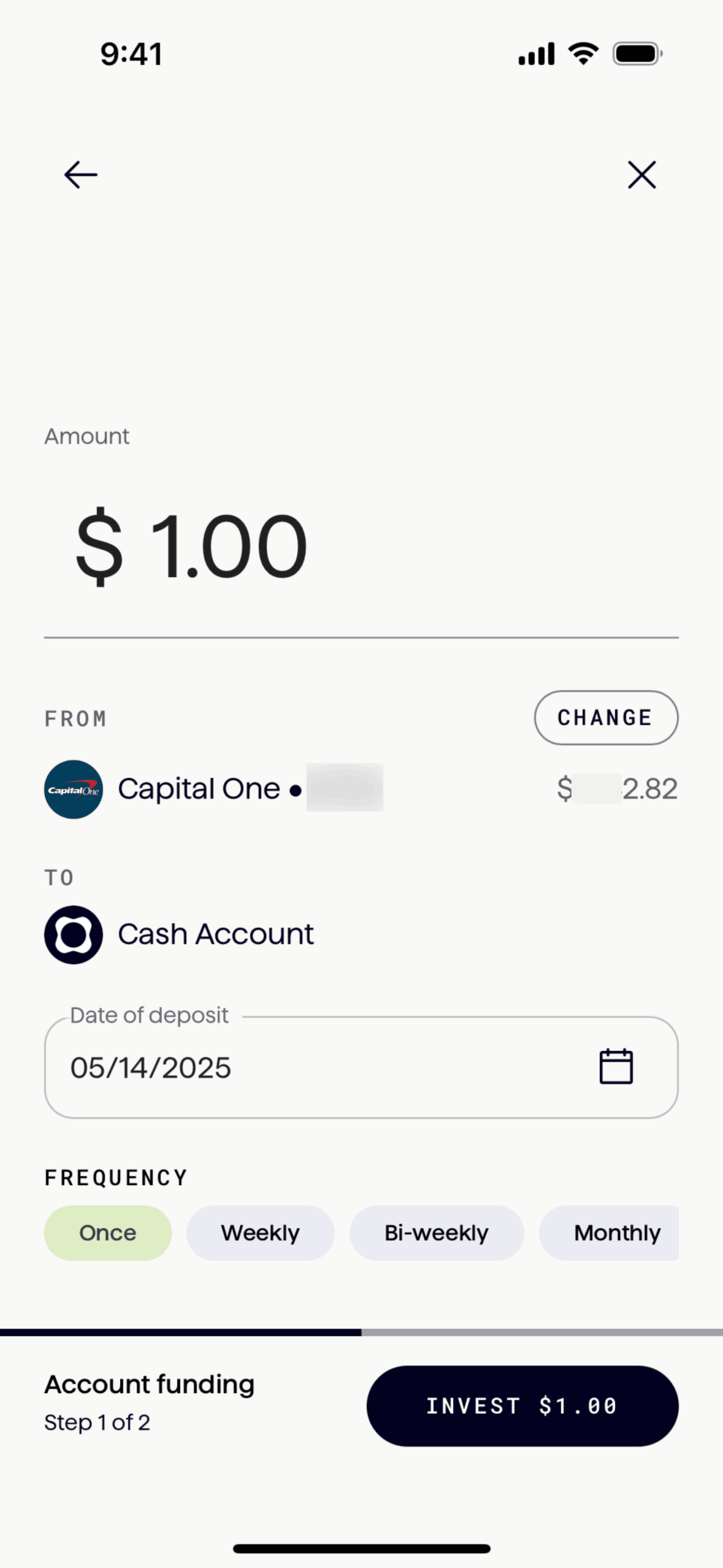Set frequency to Bi-weekly
723x1568 pixels.
437,1233
